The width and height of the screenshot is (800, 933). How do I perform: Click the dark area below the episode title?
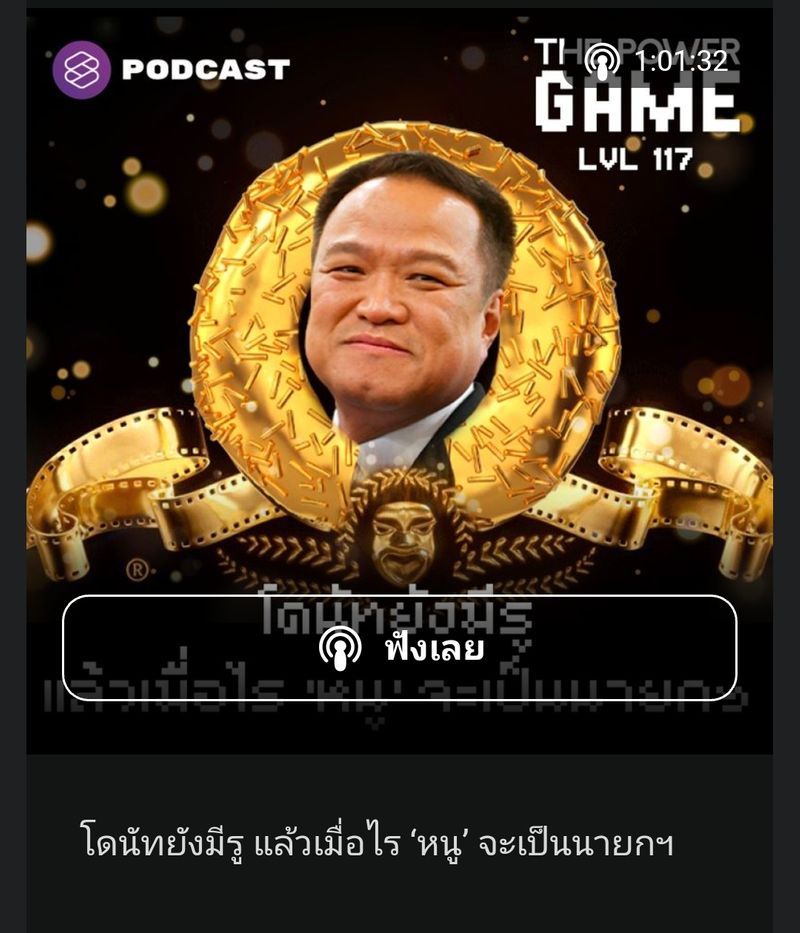400,900
